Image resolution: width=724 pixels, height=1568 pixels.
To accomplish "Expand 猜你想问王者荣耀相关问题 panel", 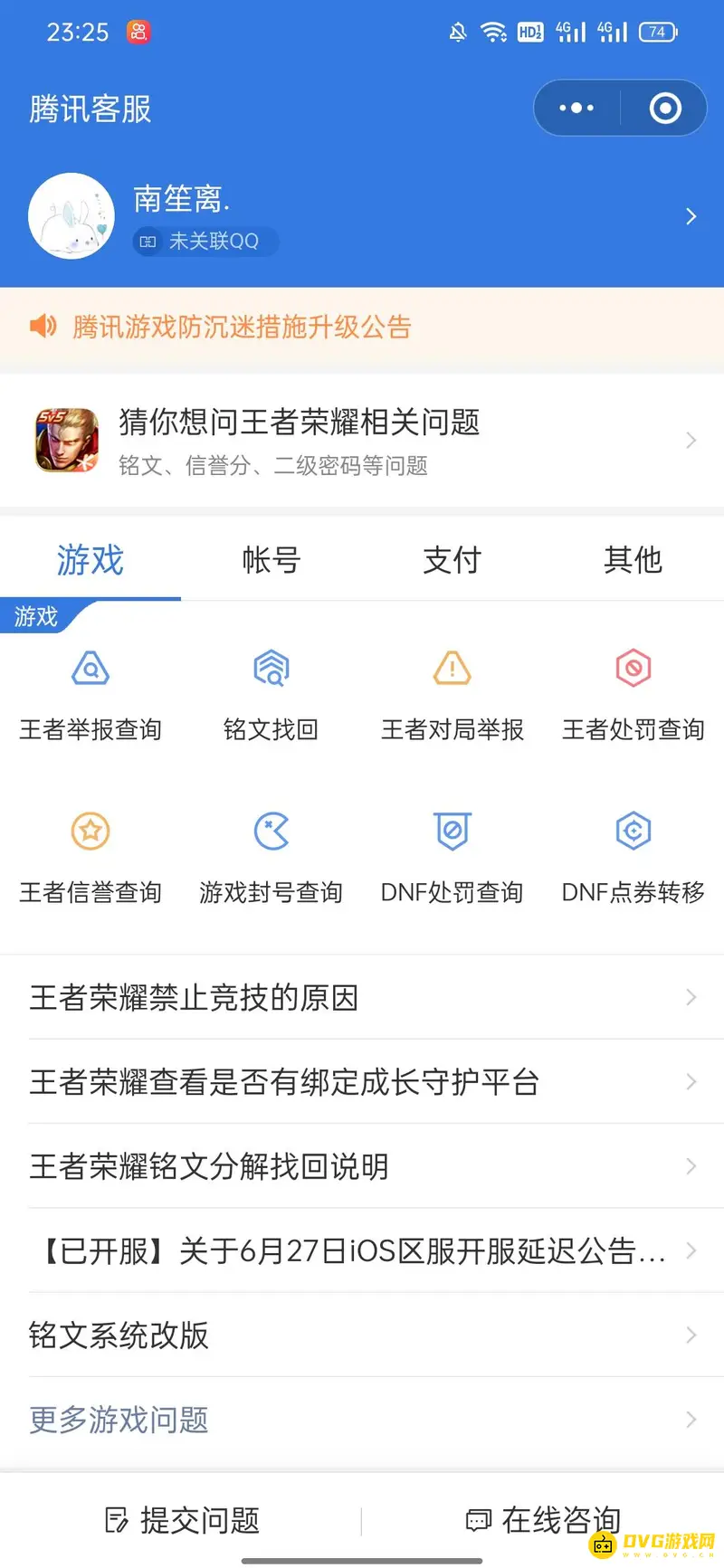I will pyautogui.click(x=362, y=441).
